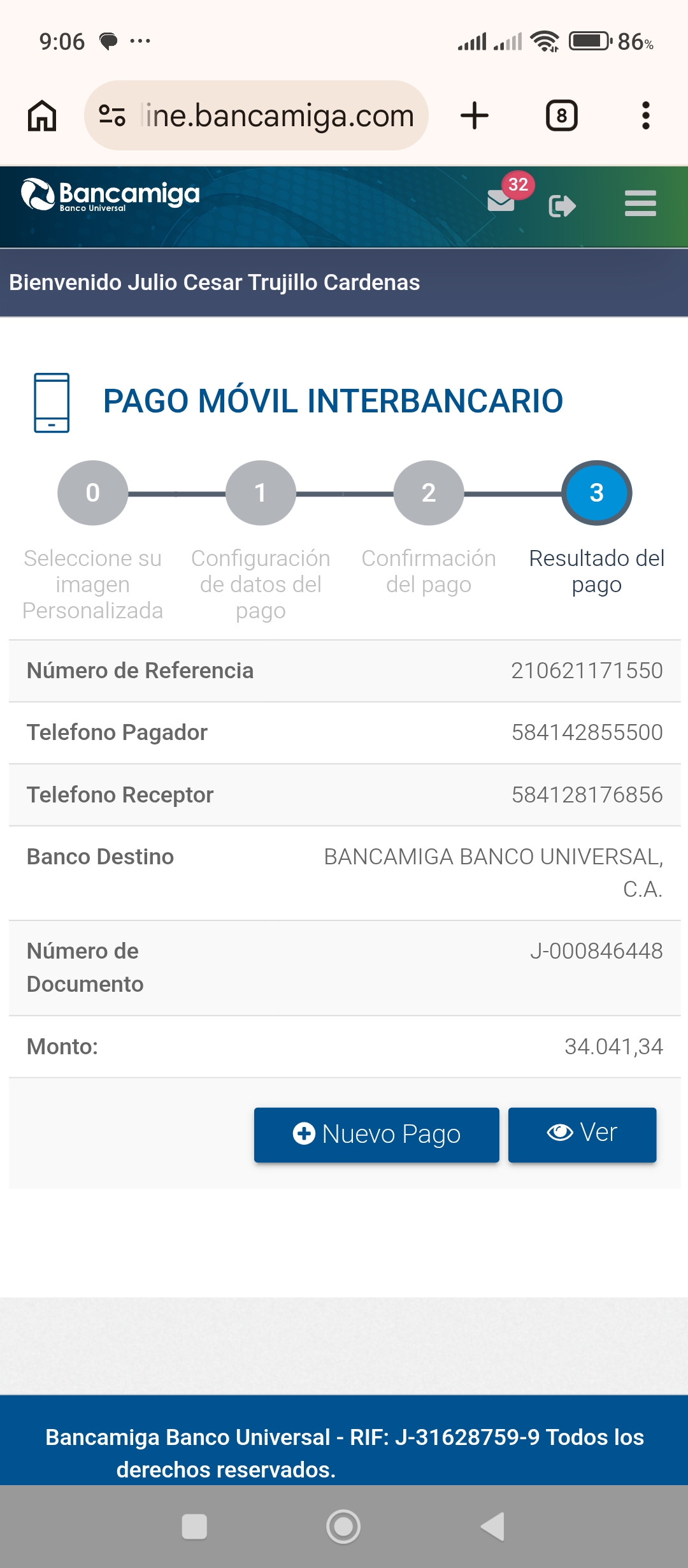Open the browser overflow menu
Image resolution: width=688 pixels, height=1568 pixels.
pos(645,116)
